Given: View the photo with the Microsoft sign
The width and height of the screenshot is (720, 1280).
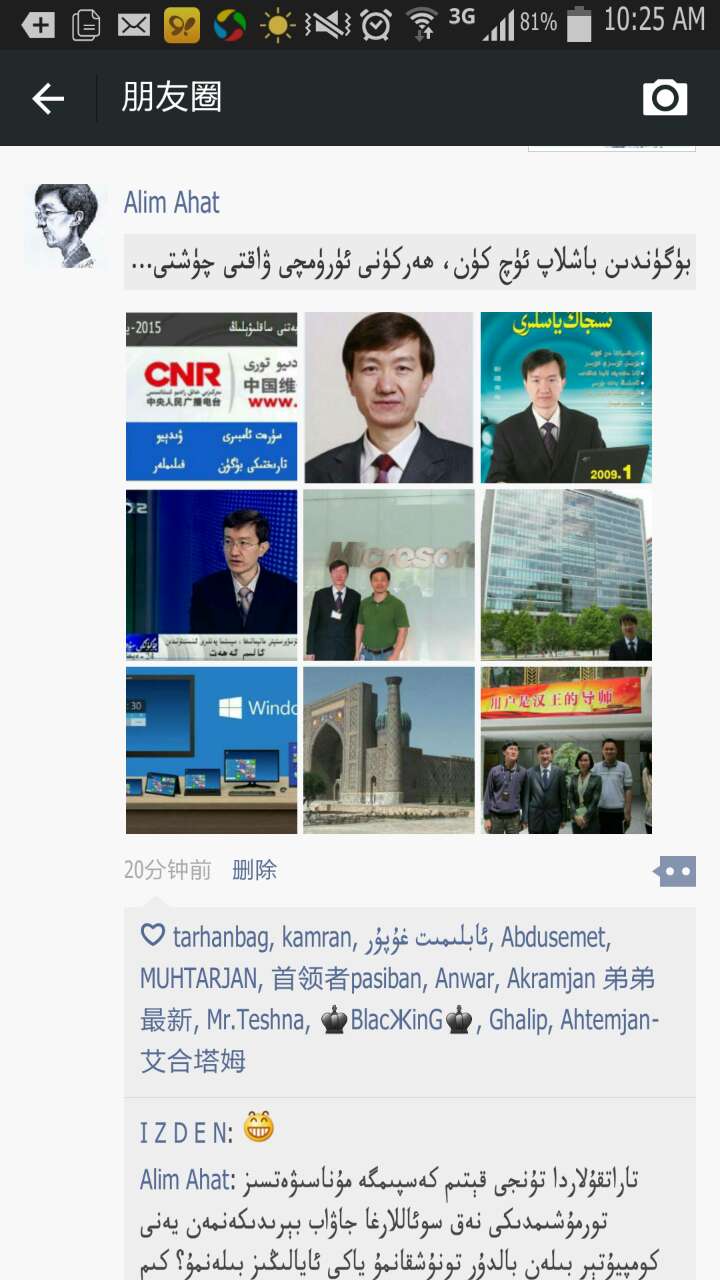Looking at the screenshot, I should coord(389,574).
